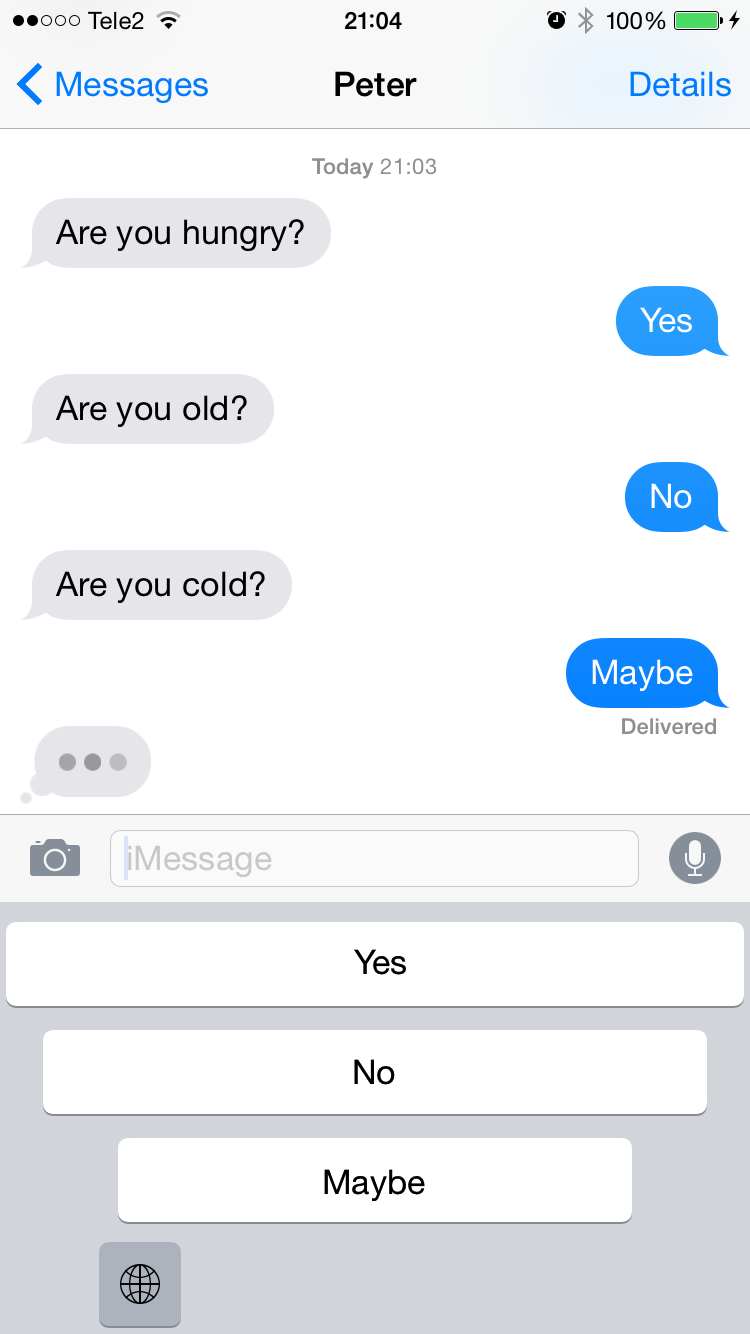This screenshot has width=750, height=1334.
Task: Focus the iMessage text field
Action: pos(374,858)
